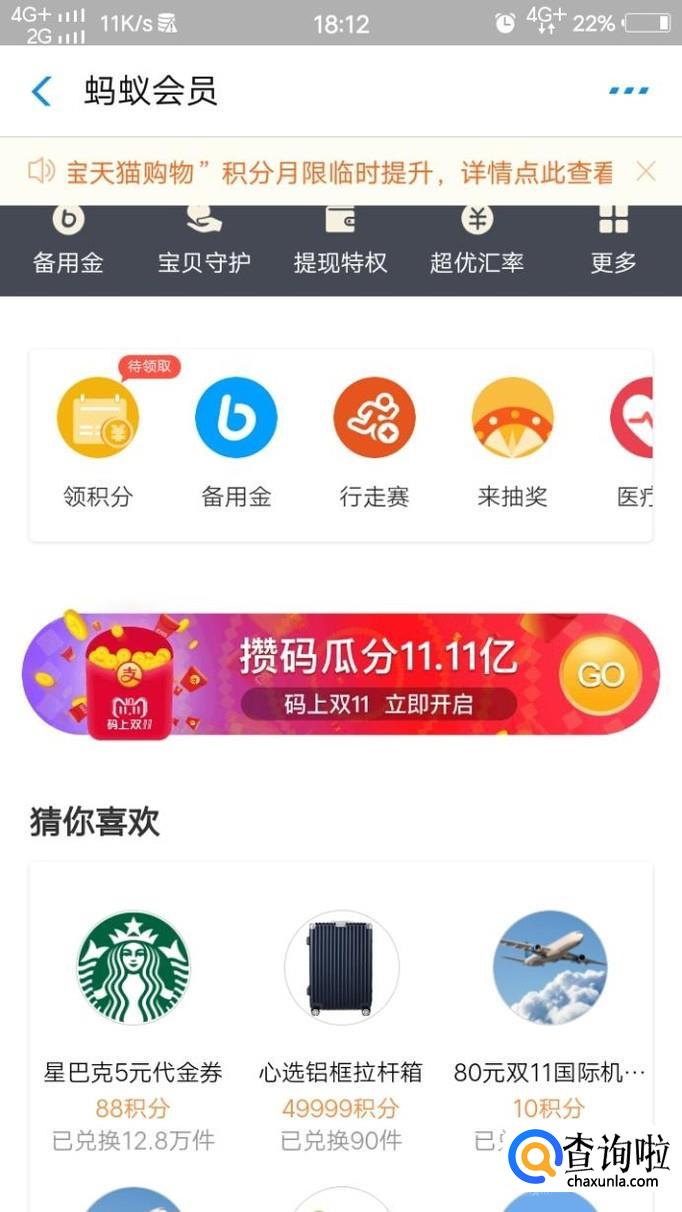Tap GO on the 攒码瓜分11.11亿 banner
Viewport: 682px width, 1212px height.
600,675
